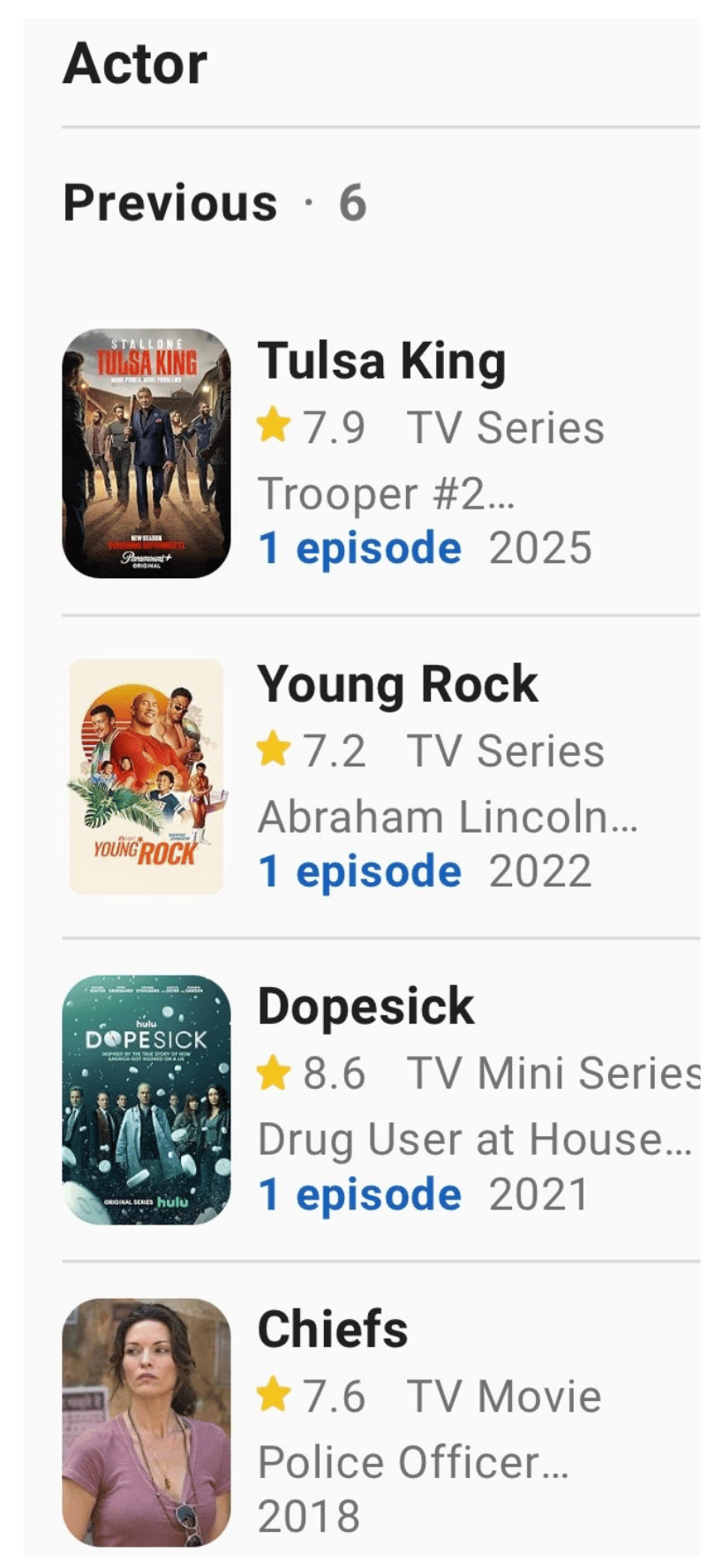The width and height of the screenshot is (715, 1568).
Task: Click the star icon next to Chiefs' rating
Action: tap(275, 1396)
